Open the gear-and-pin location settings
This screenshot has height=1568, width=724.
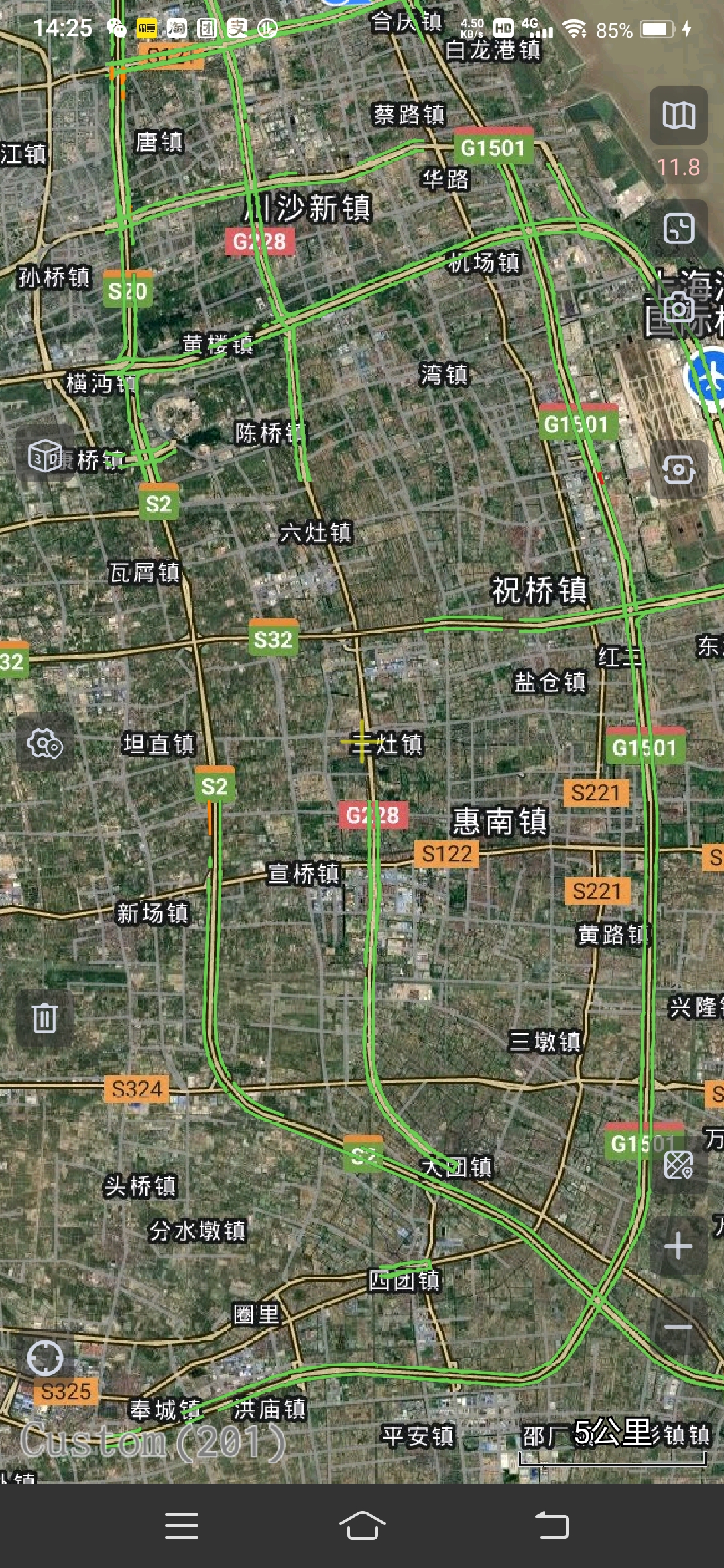(45, 744)
